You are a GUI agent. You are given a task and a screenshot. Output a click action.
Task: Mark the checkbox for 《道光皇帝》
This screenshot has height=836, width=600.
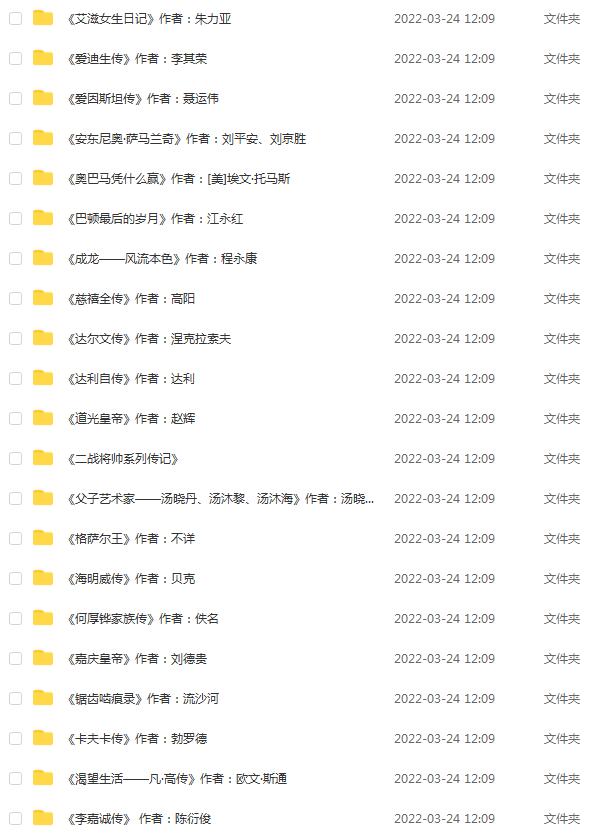(x=15, y=418)
